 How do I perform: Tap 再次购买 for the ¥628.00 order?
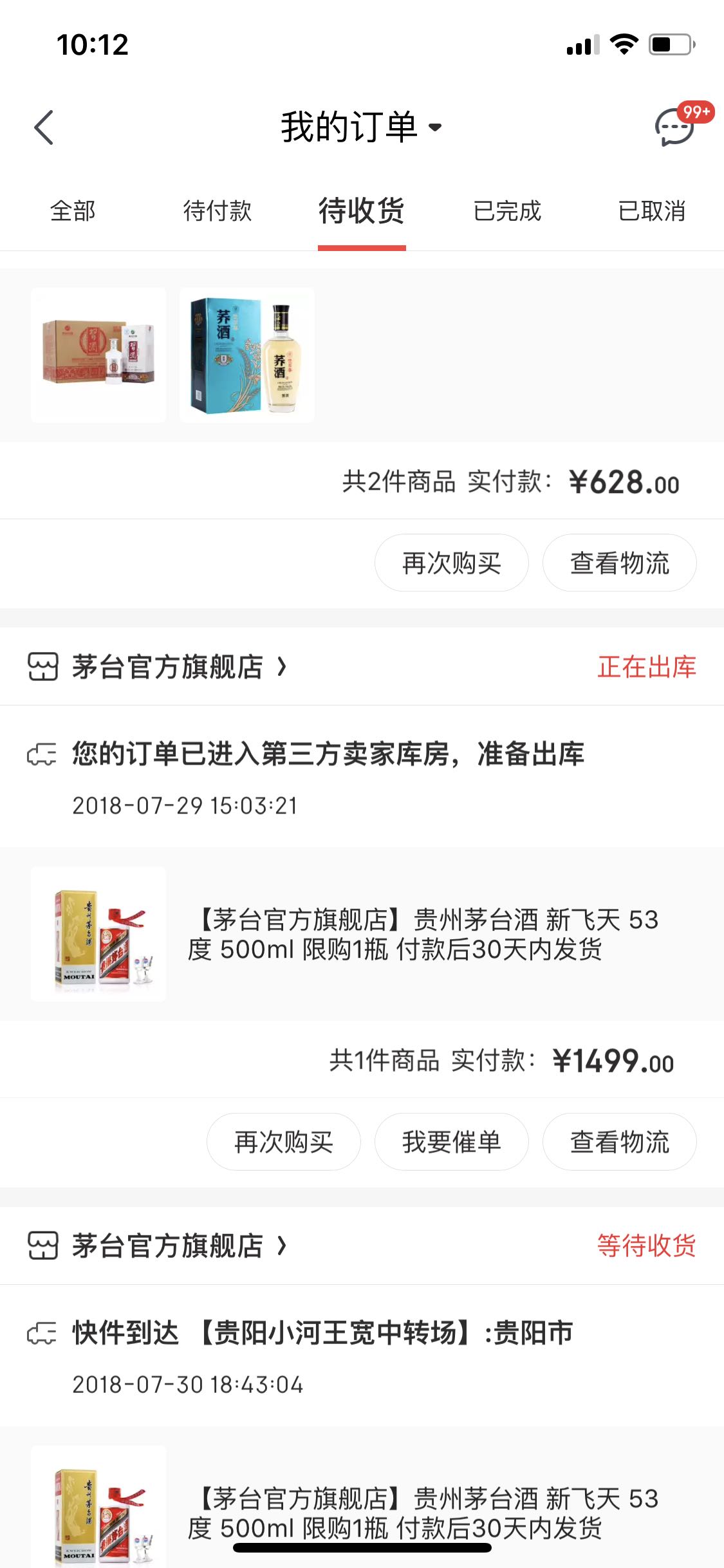click(452, 563)
